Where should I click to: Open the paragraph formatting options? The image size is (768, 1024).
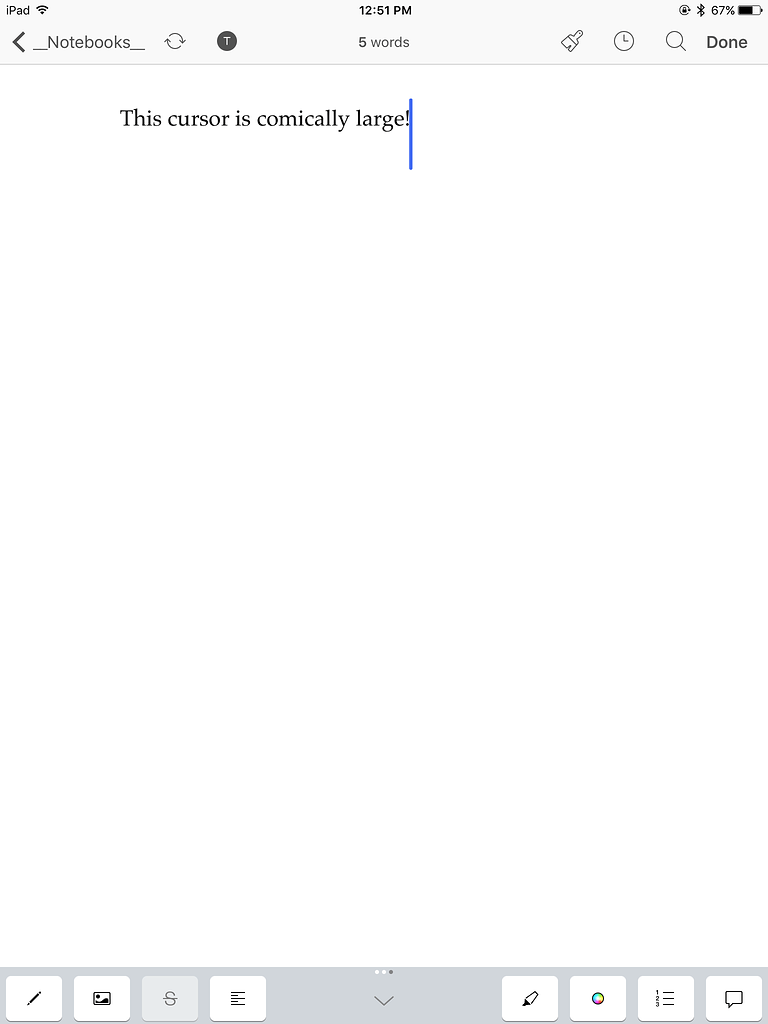click(237, 998)
